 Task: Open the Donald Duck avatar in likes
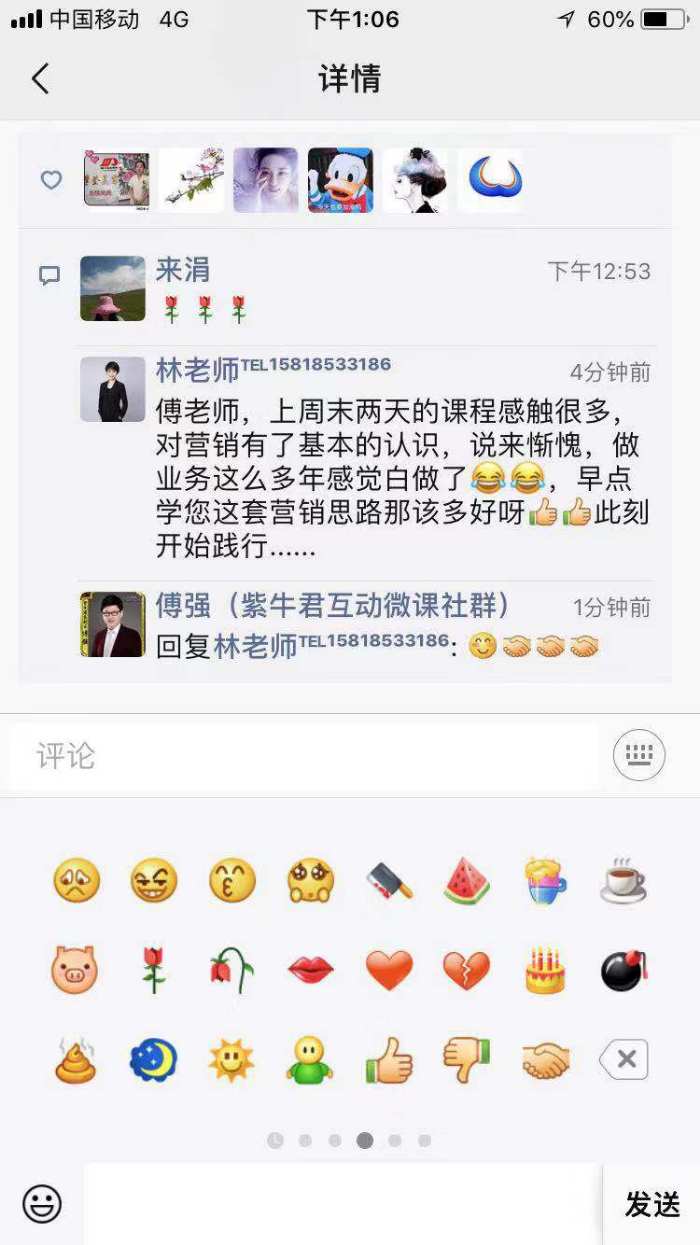pos(340,180)
